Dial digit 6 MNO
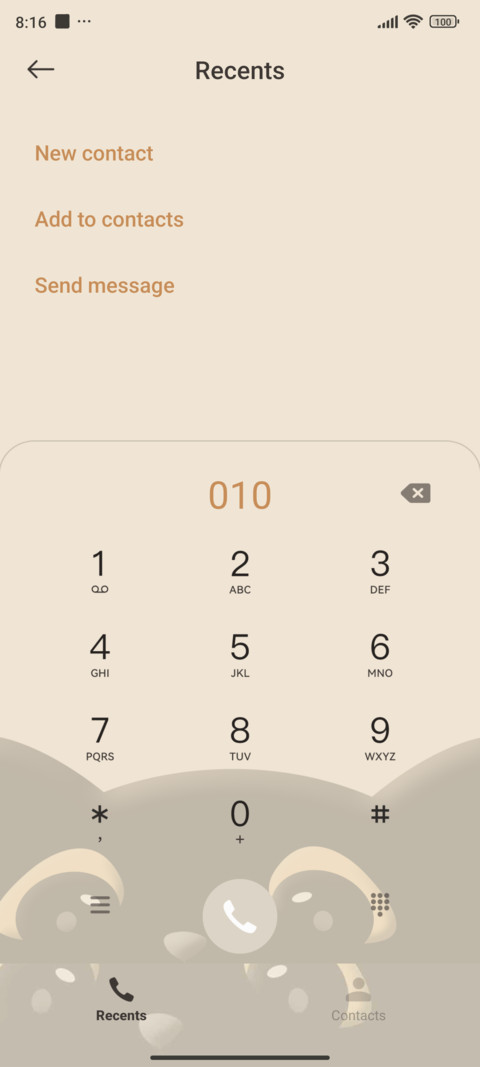 tap(380, 656)
